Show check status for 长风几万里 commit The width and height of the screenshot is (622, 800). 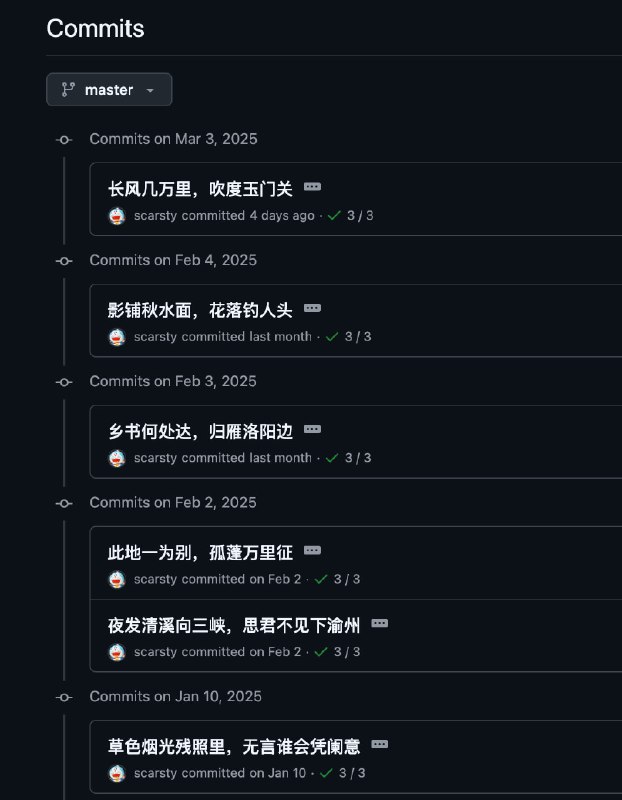(351, 215)
